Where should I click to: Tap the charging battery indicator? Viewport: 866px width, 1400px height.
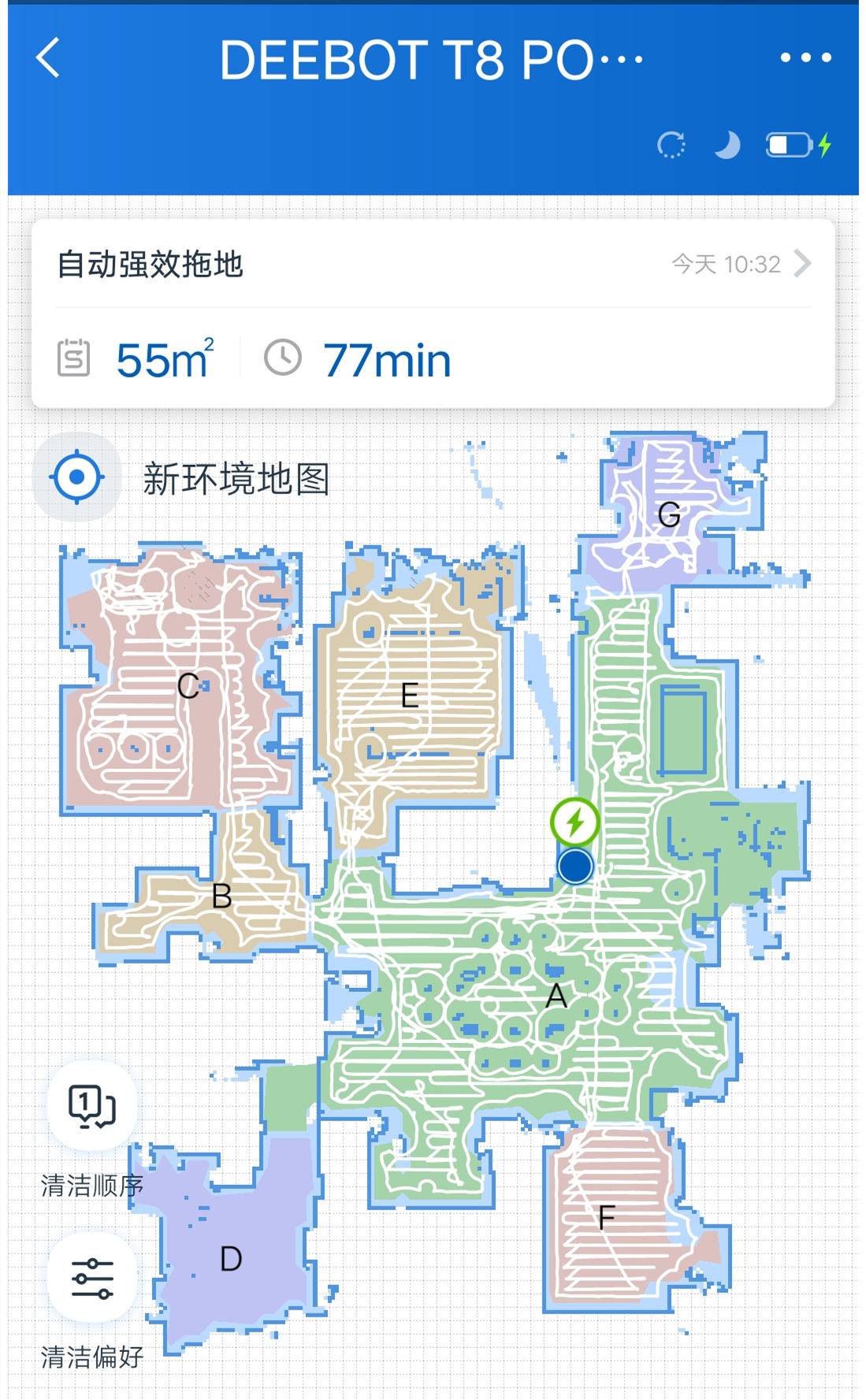click(790, 144)
